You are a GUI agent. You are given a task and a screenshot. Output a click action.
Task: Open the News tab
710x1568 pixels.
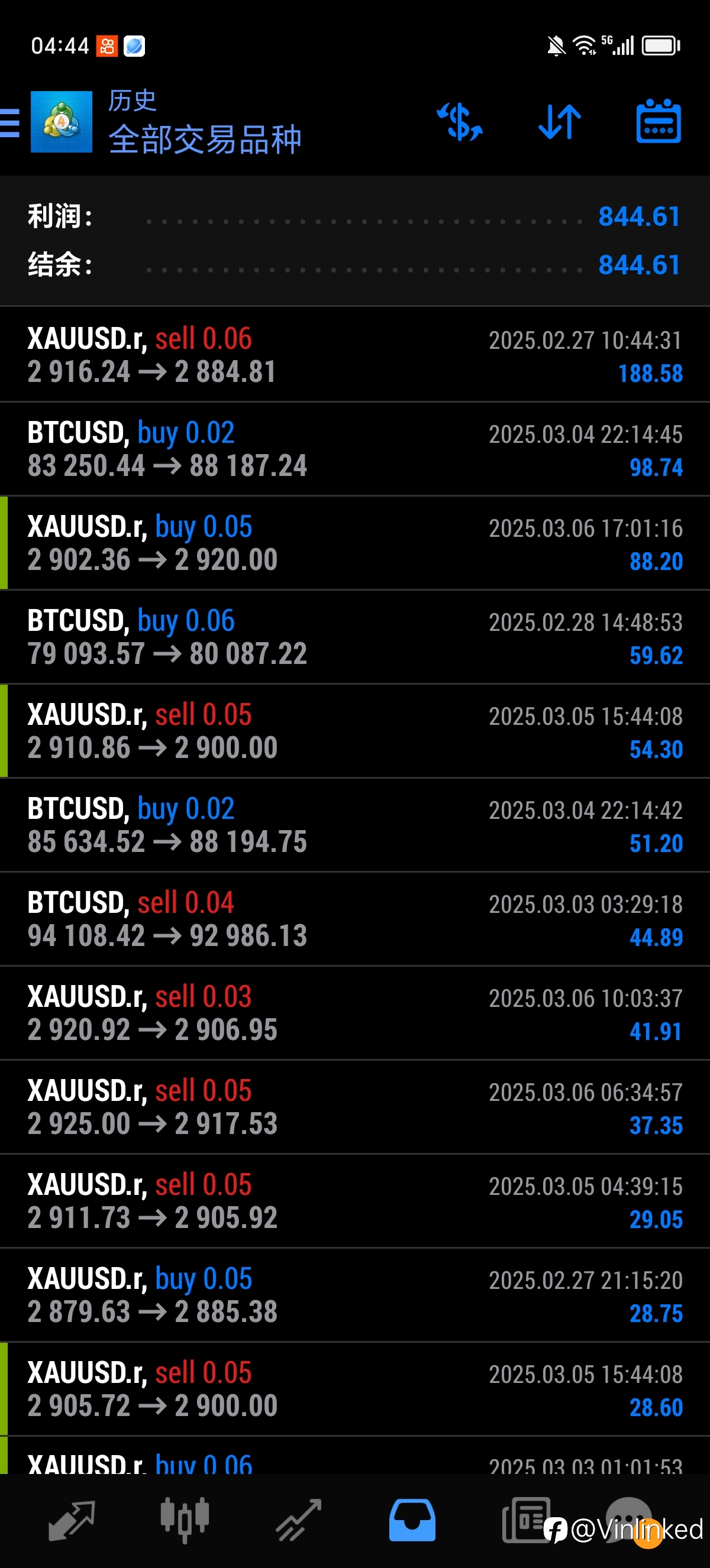pyautogui.click(x=525, y=1520)
